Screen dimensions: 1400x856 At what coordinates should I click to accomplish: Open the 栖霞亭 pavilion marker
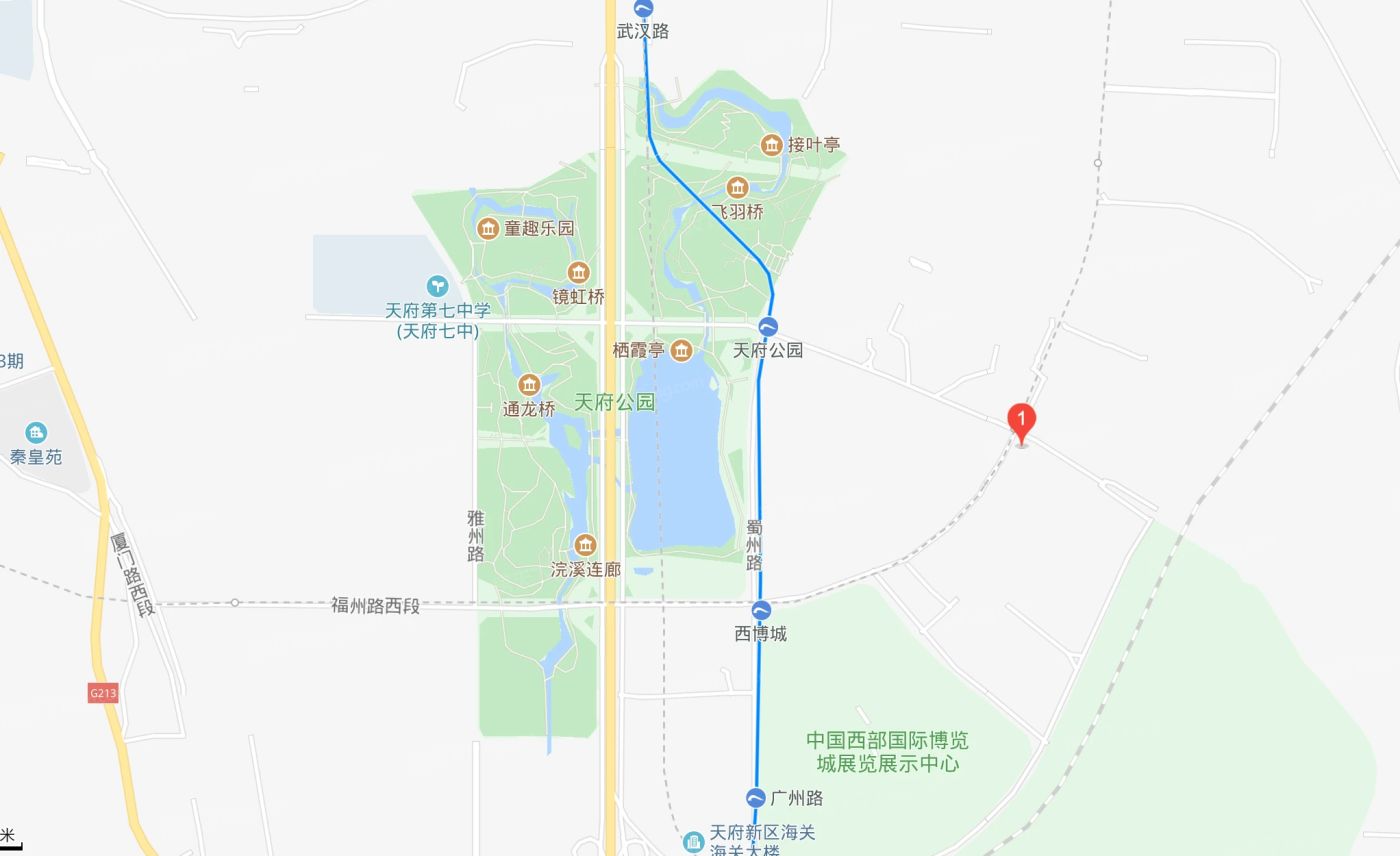point(681,350)
